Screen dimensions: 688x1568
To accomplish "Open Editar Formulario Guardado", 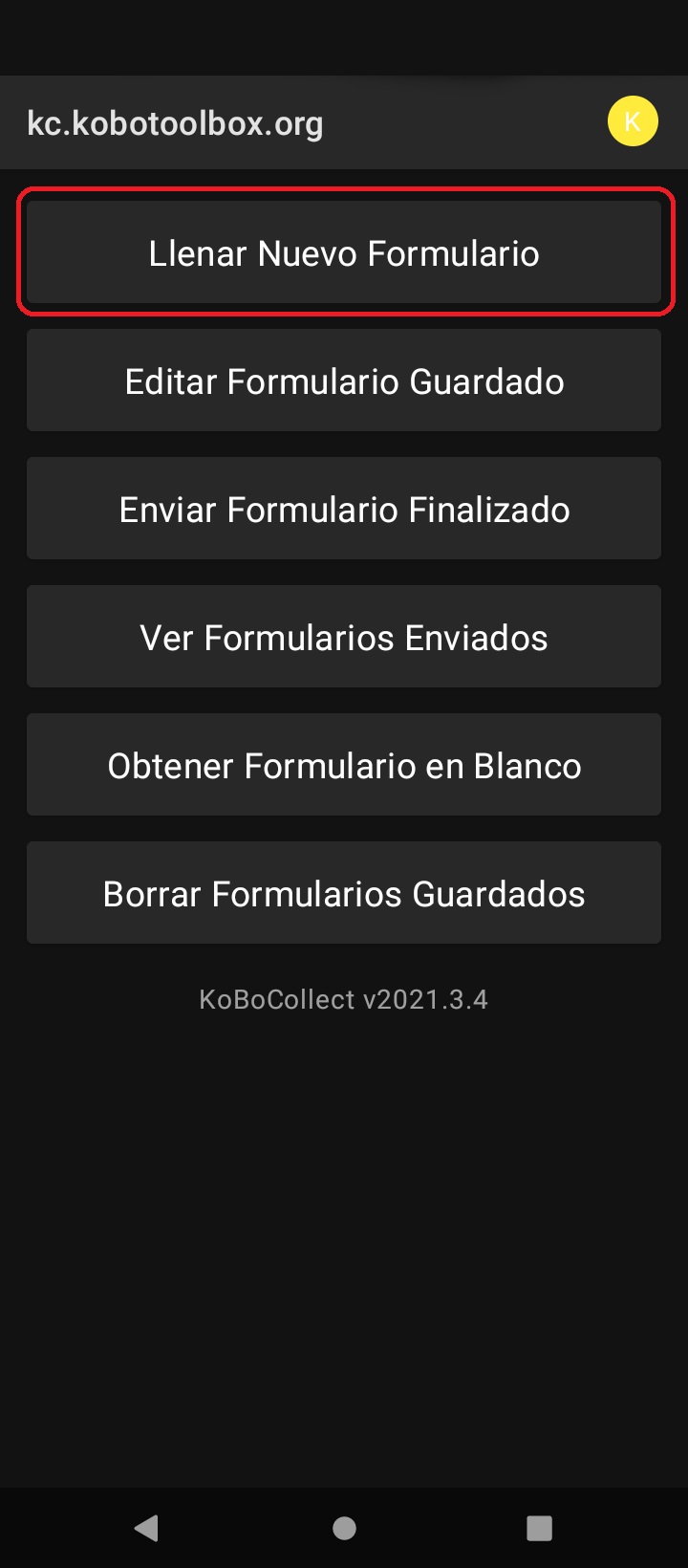I will click(344, 381).
